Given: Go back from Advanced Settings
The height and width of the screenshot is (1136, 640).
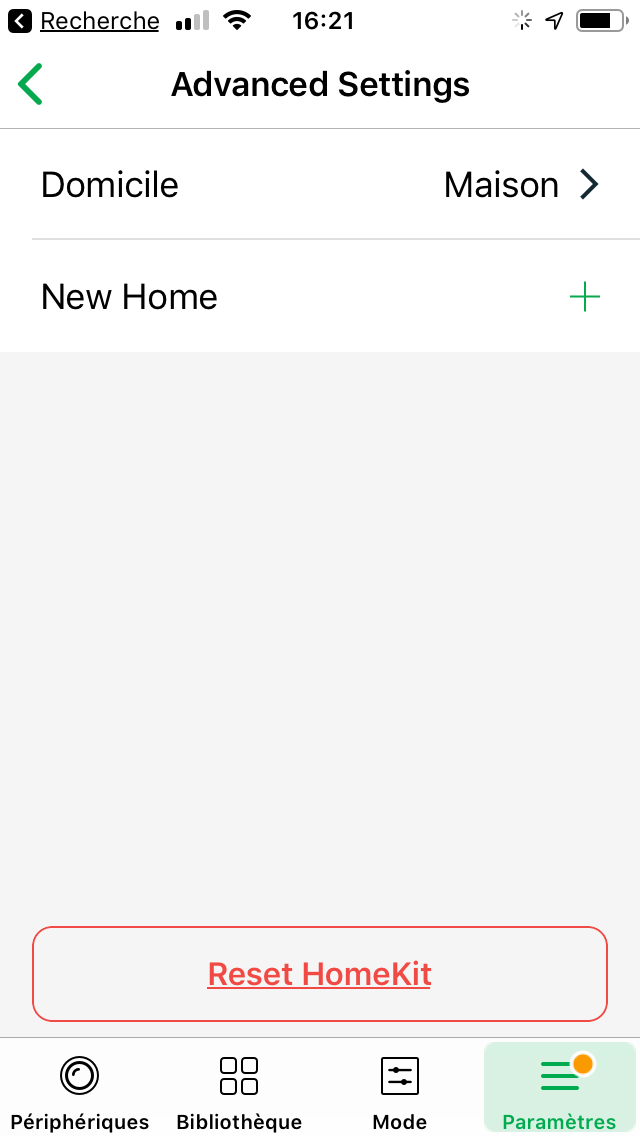Looking at the screenshot, I should (30, 84).
